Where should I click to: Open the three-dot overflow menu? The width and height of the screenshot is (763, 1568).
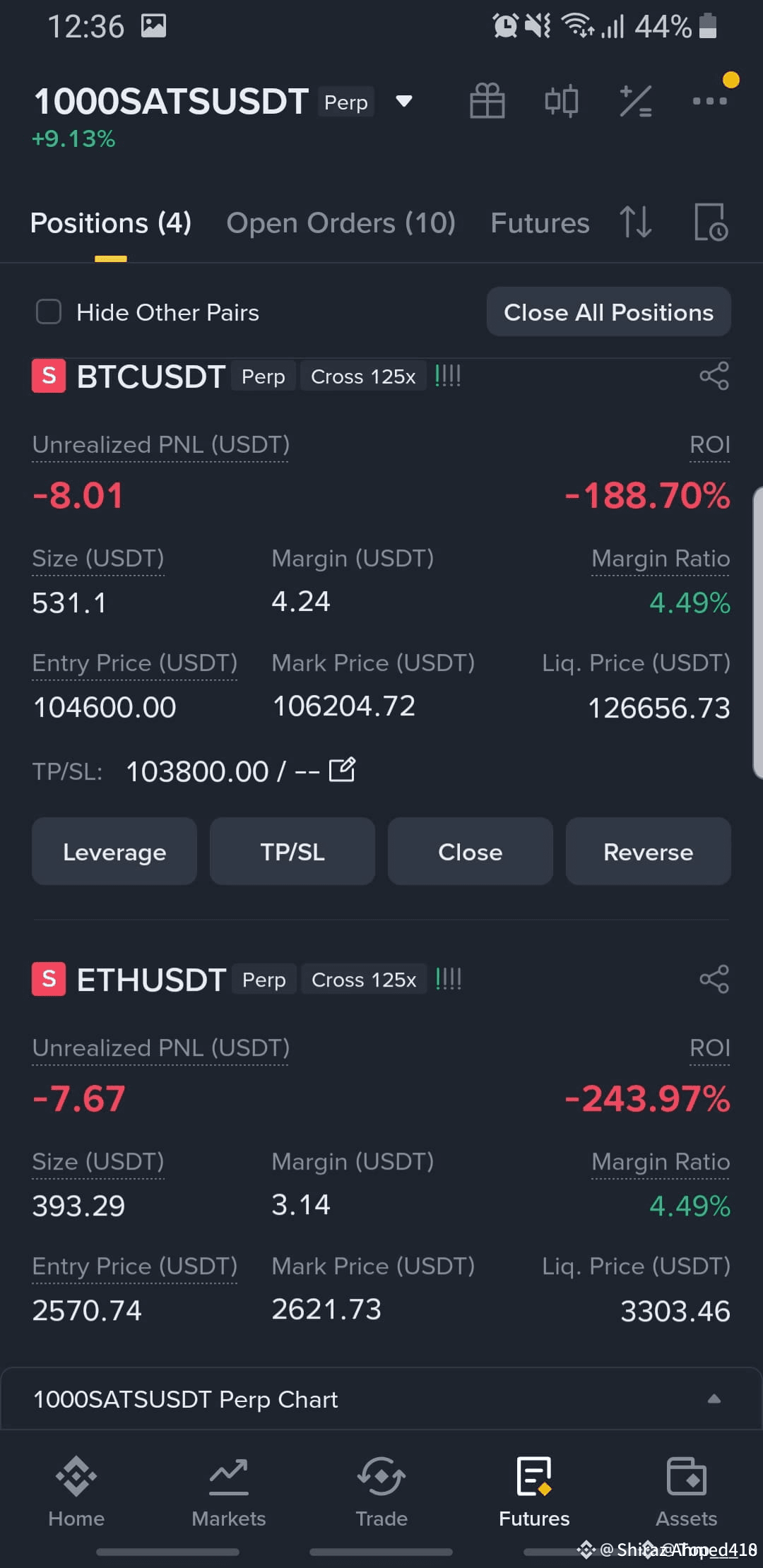click(710, 100)
